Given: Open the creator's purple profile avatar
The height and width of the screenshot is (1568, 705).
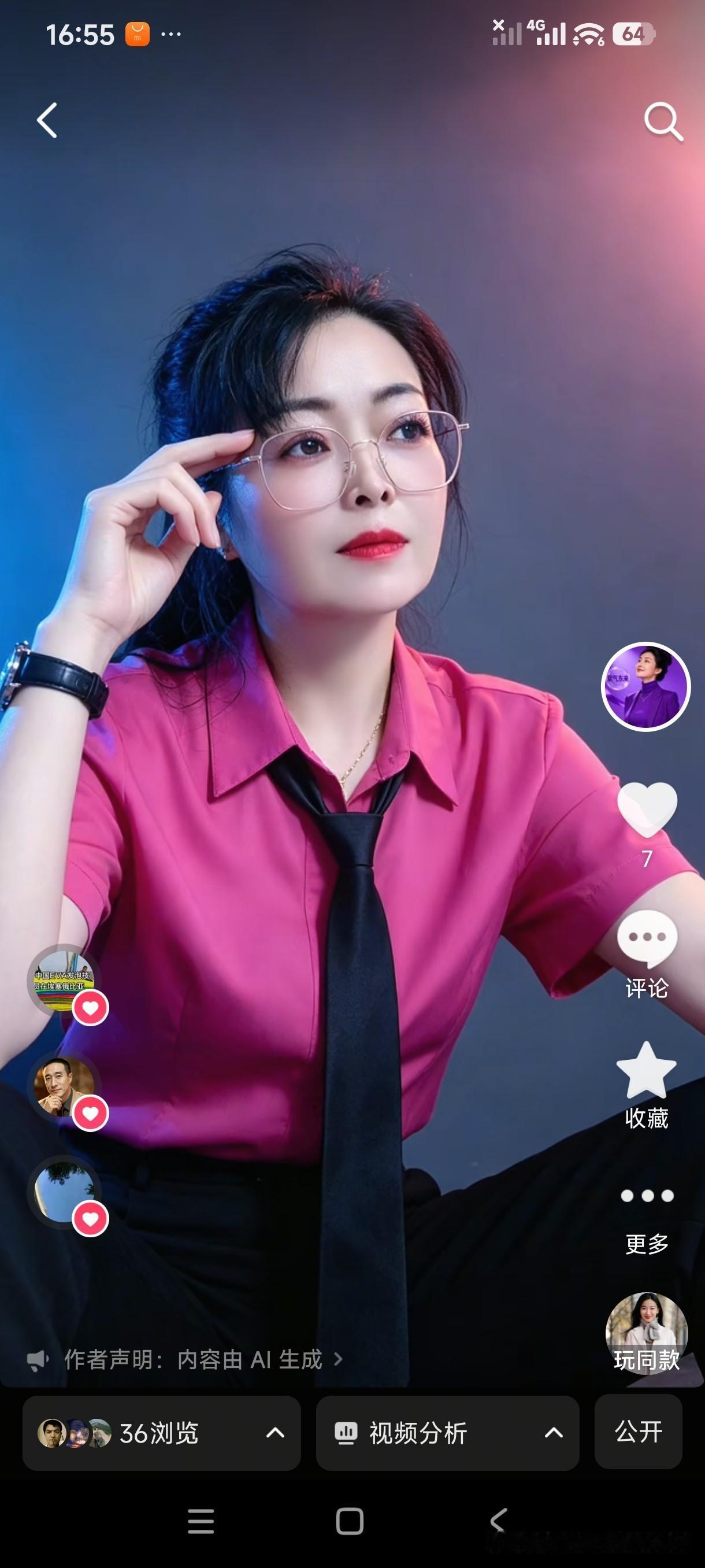Looking at the screenshot, I should 645,686.
